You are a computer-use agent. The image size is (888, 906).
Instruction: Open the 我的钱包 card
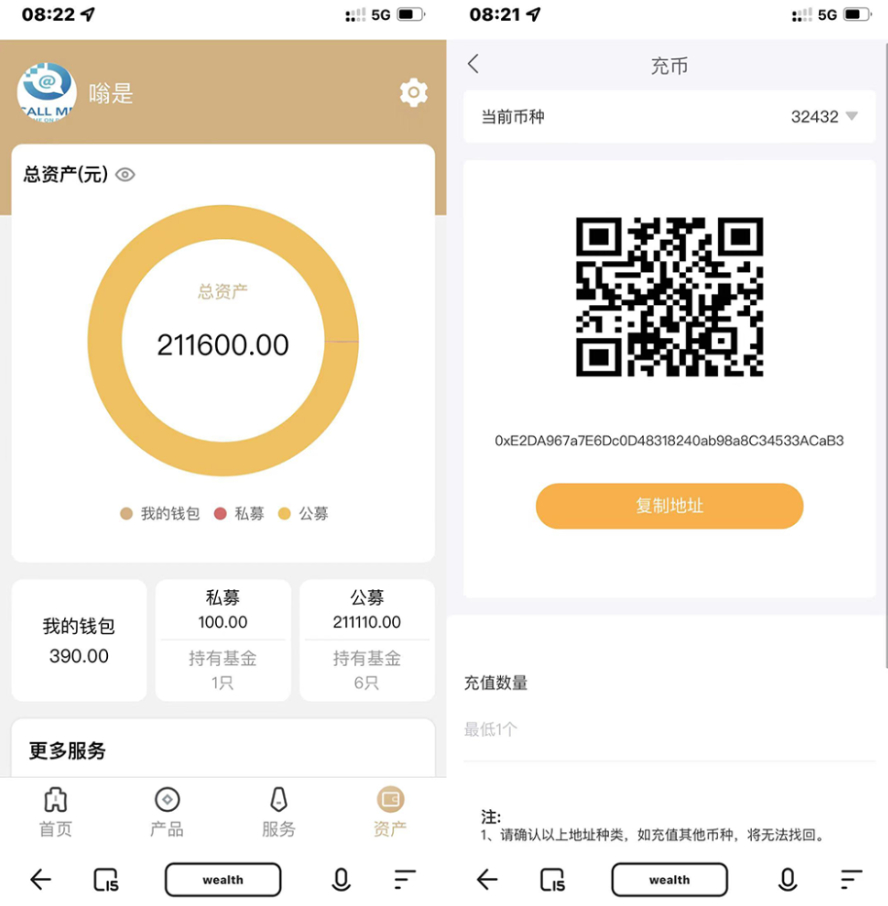point(79,641)
